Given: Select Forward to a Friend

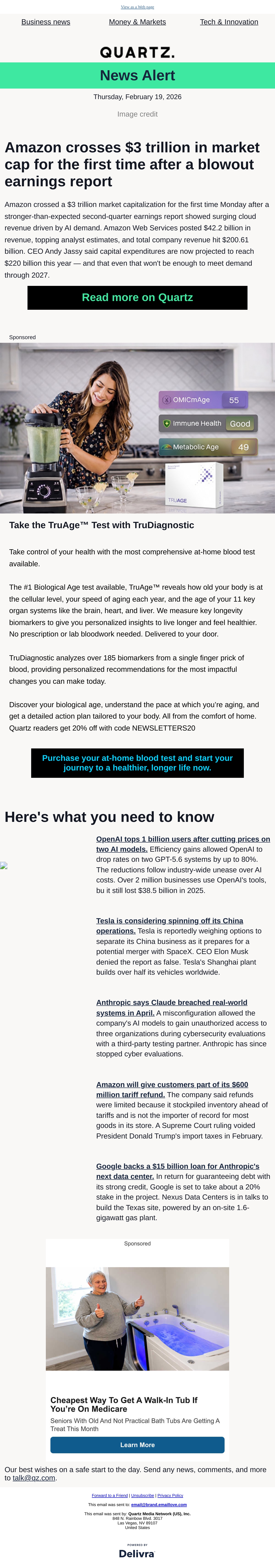Looking at the screenshot, I should click(x=110, y=1495).
